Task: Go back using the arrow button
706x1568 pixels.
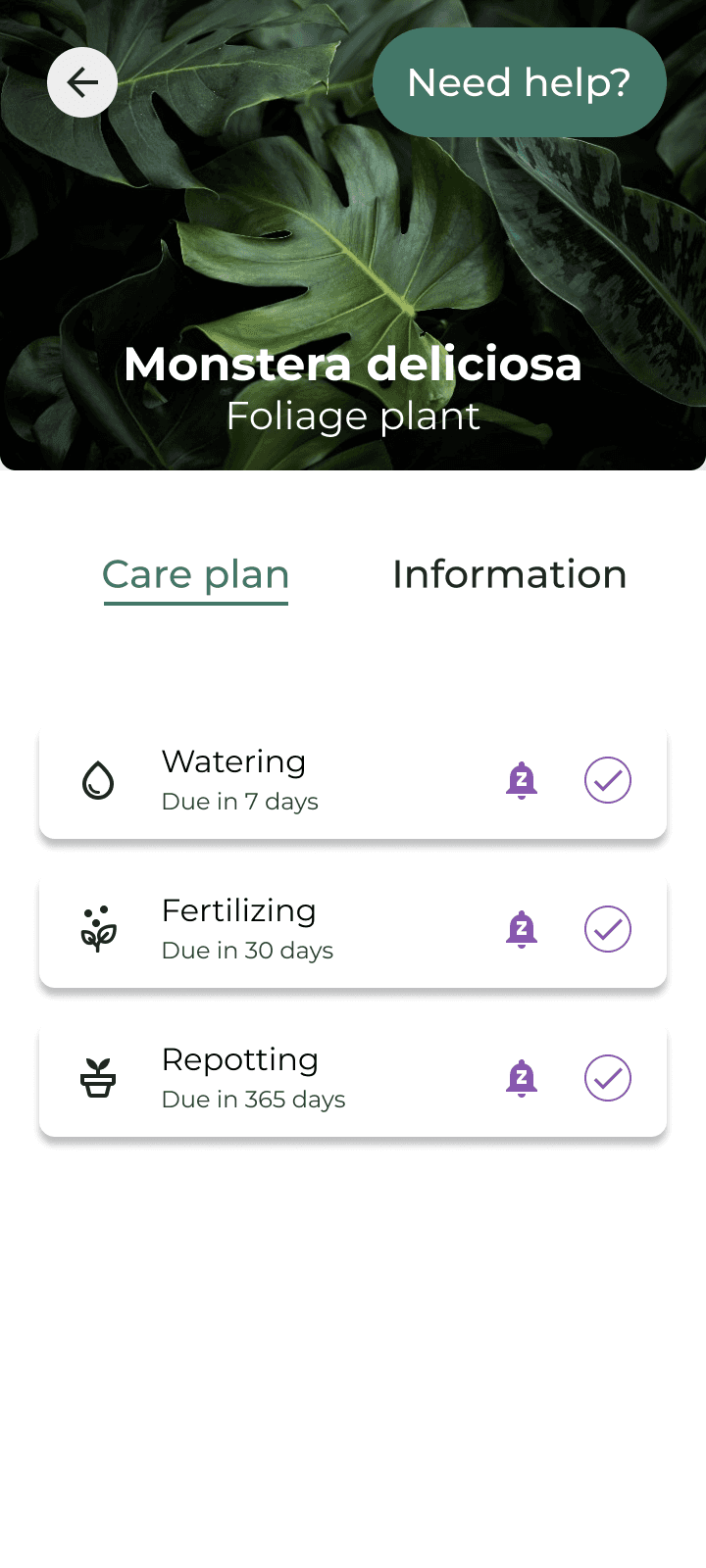Action: coord(82,82)
